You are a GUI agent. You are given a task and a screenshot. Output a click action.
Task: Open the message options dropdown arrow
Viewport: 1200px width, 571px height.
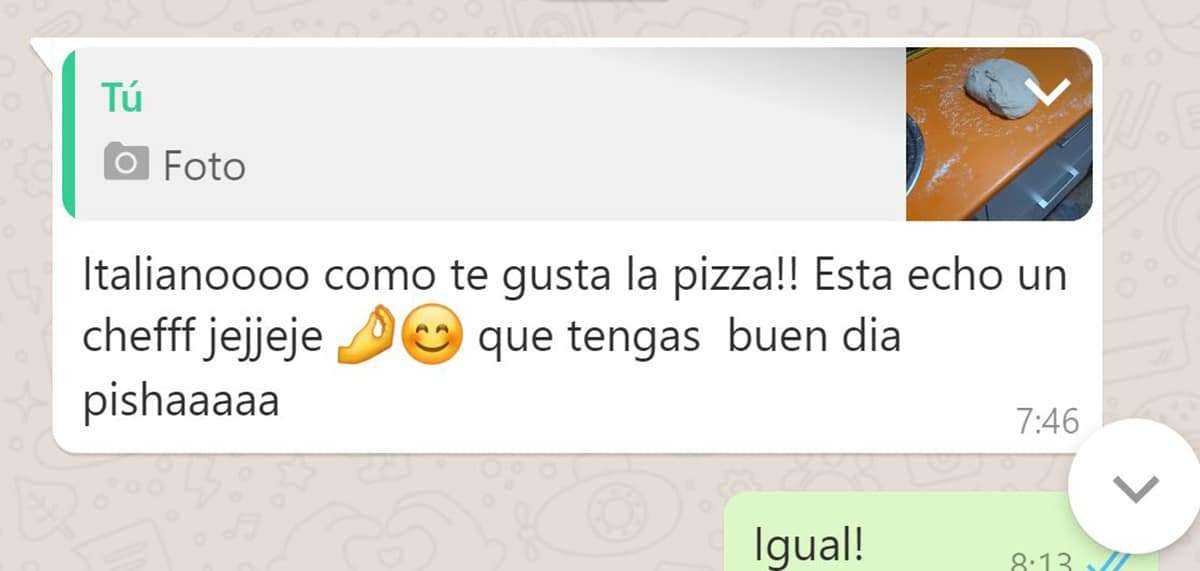[1049, 94]
